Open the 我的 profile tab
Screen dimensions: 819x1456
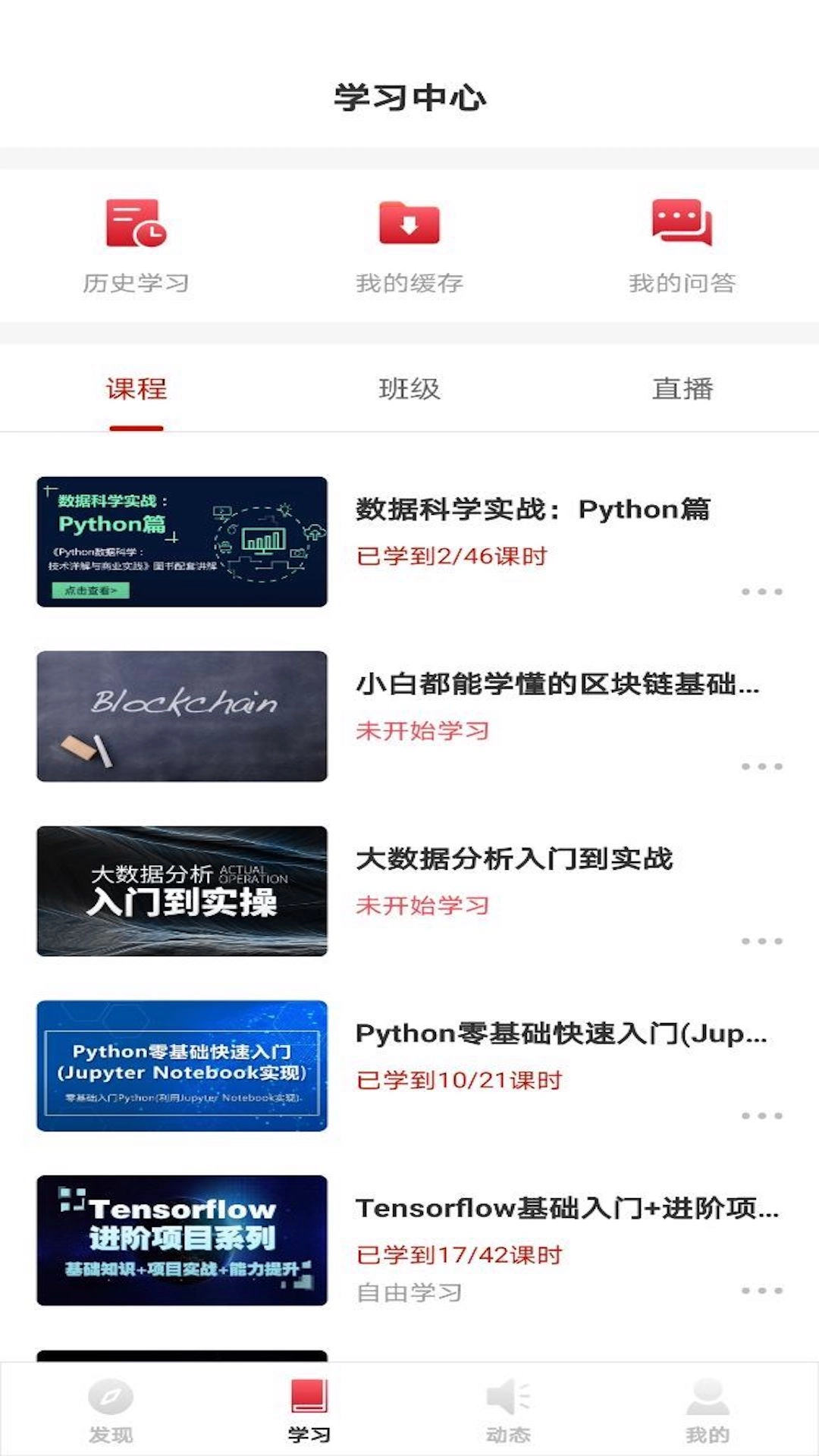[x=707, y=1410]
